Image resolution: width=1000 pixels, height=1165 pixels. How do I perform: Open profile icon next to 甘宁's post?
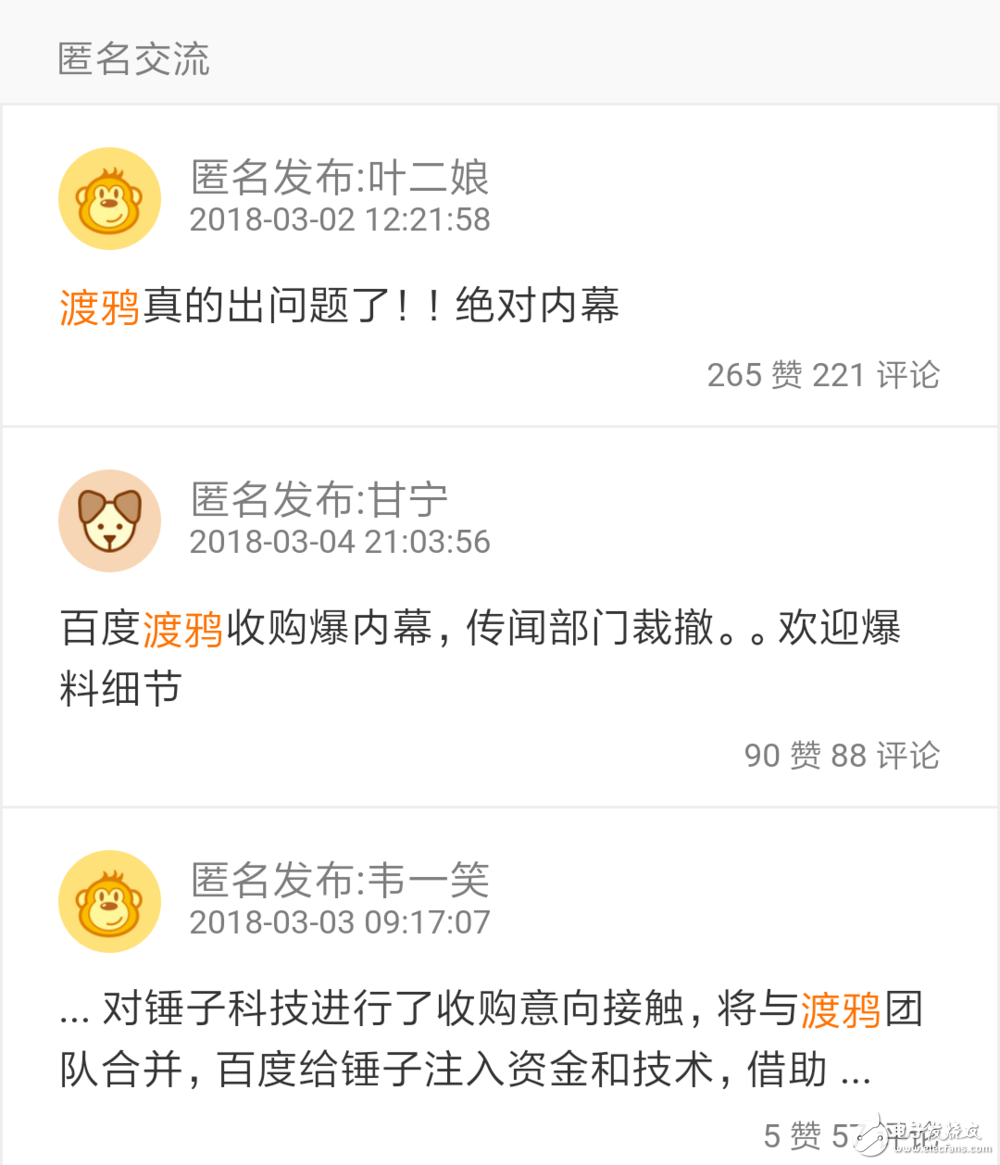click(x=110, y=520)
